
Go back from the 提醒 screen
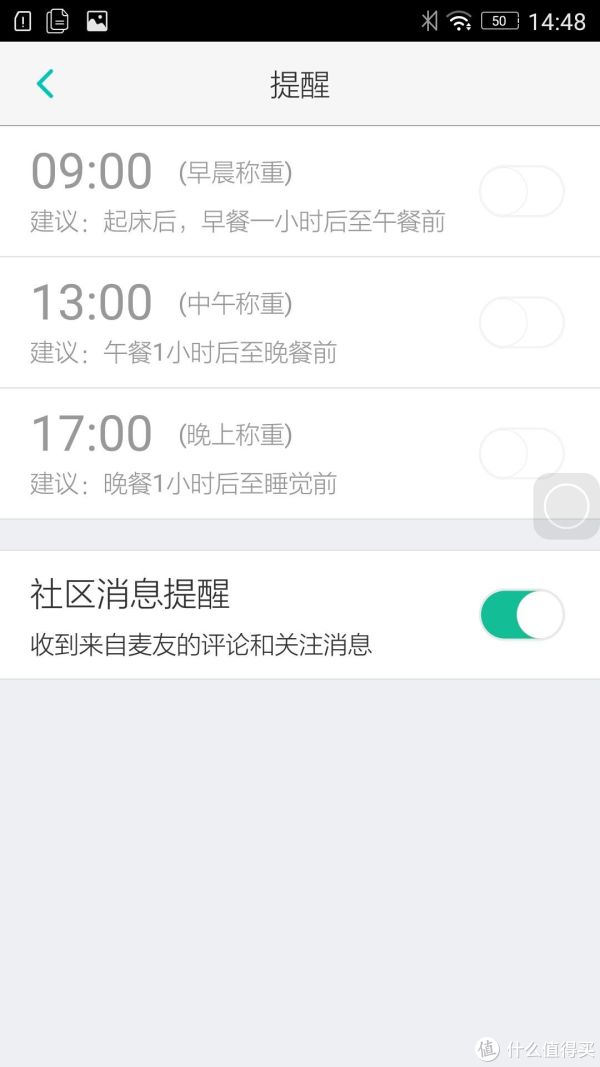point(45,84)
